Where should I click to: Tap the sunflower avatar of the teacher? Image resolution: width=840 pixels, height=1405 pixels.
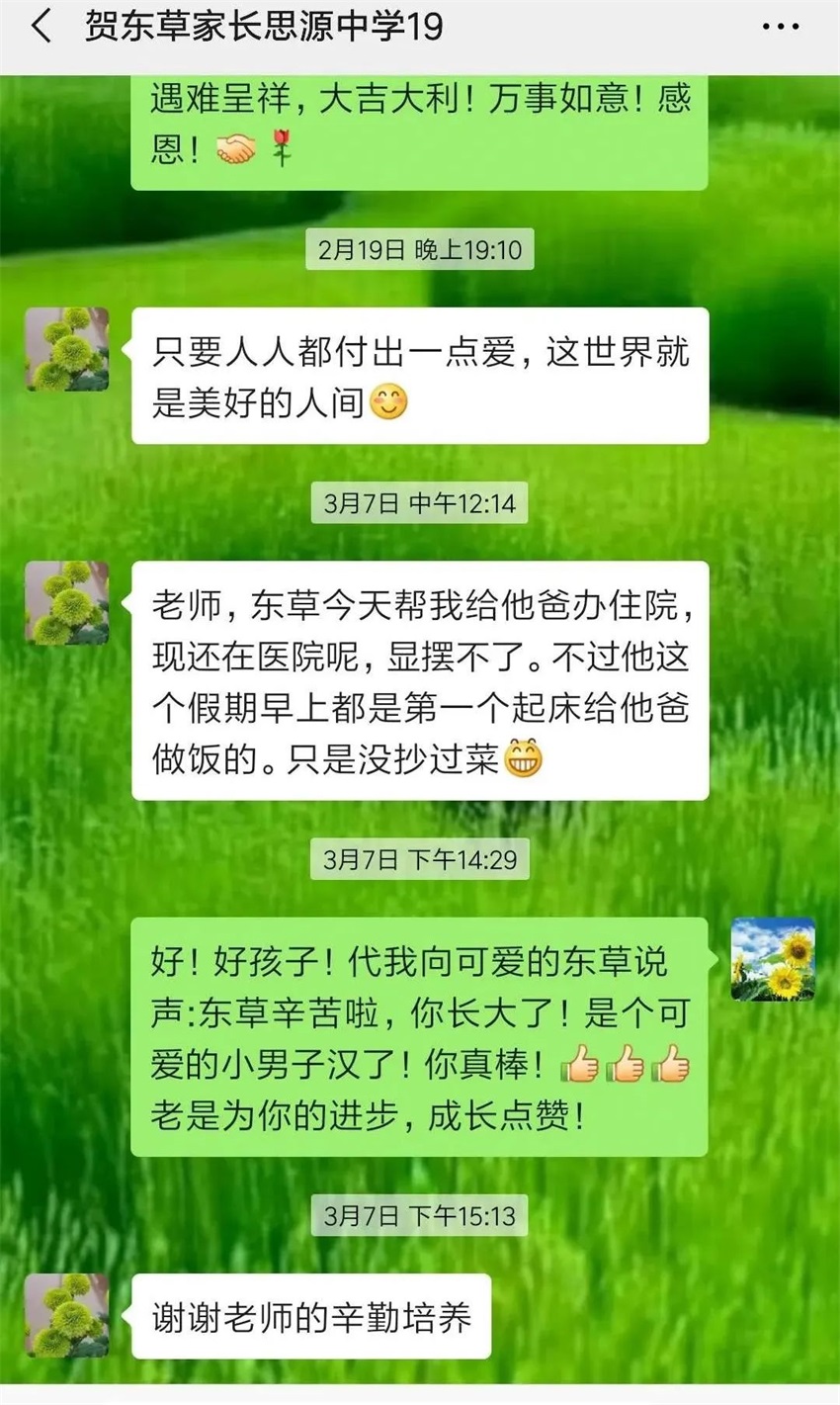pyautogui.click(x=773, y=959)
